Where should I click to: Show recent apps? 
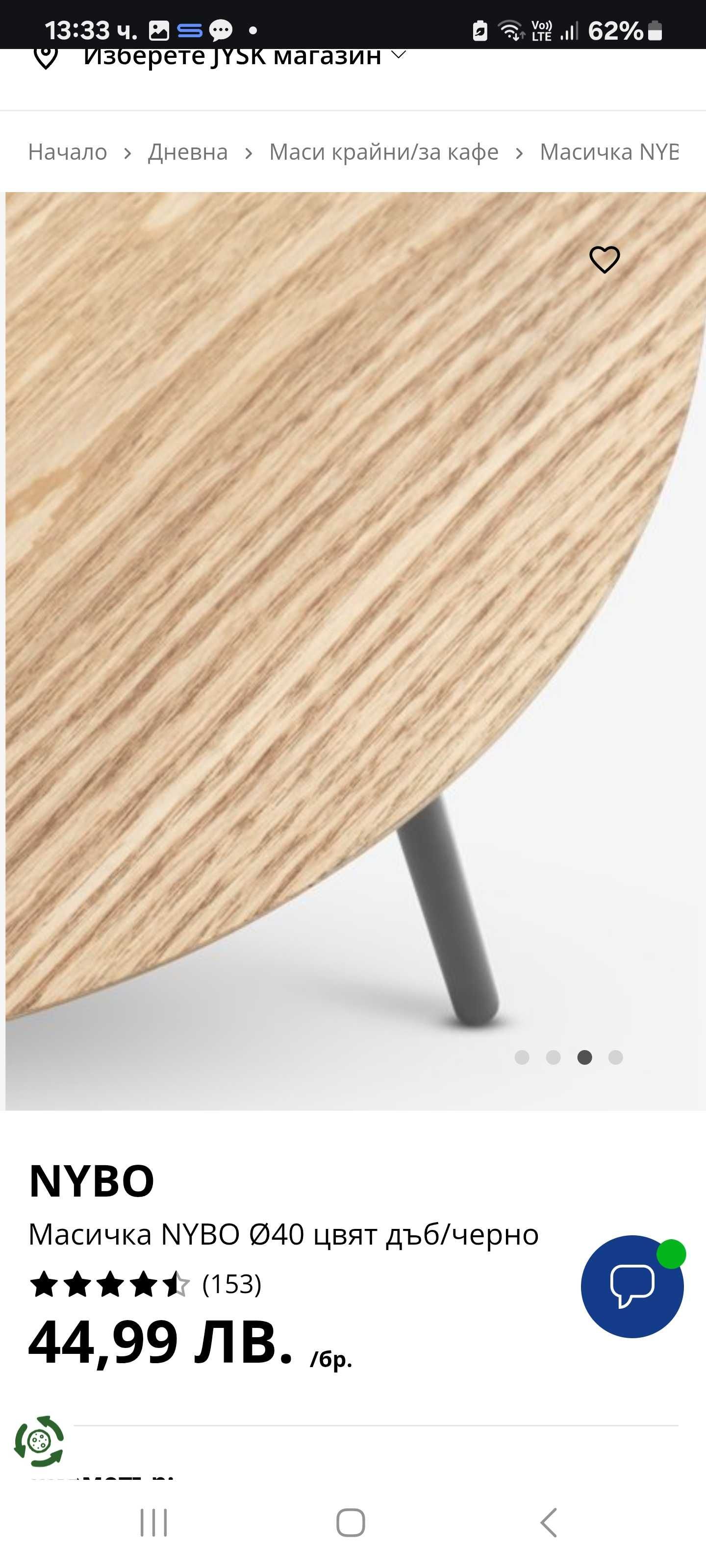pos(153,1522)
